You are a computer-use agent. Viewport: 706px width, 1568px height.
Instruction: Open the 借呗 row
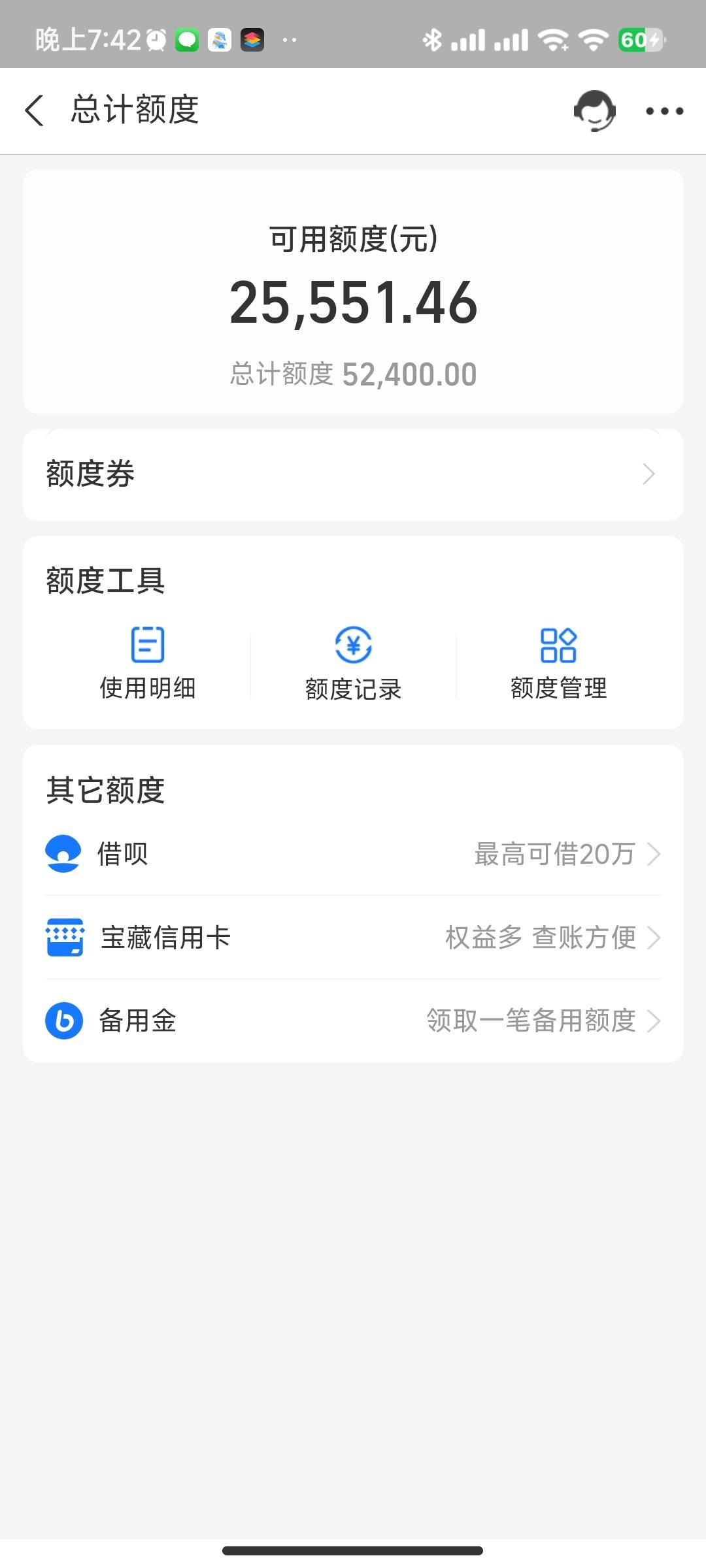(x=353, y=854)
